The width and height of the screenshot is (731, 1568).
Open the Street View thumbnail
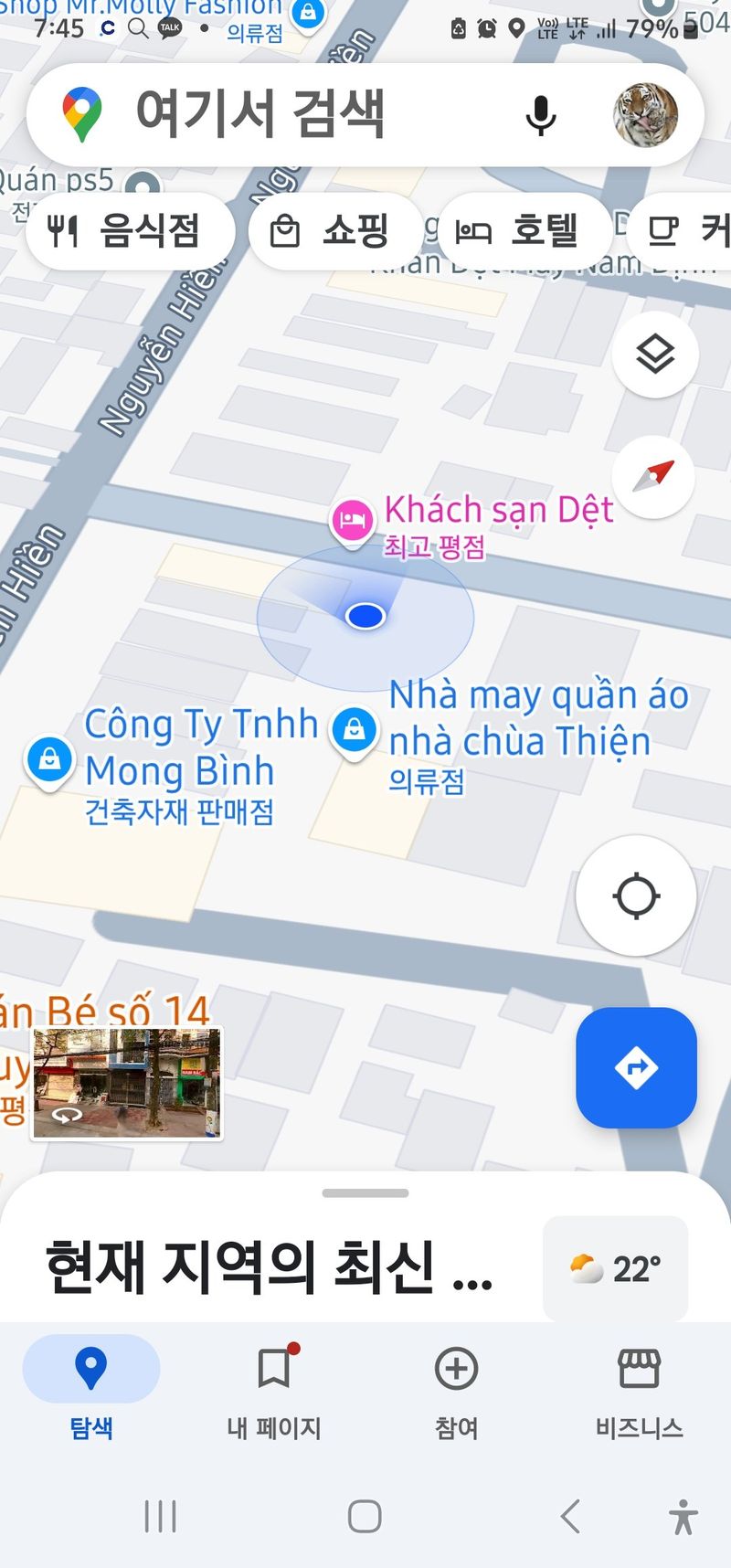127,1083
